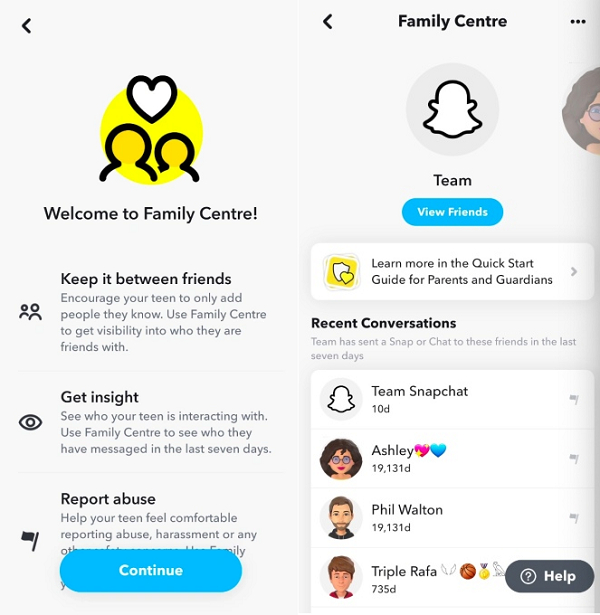Flag Phil Walton's conversation

(575, 517)
